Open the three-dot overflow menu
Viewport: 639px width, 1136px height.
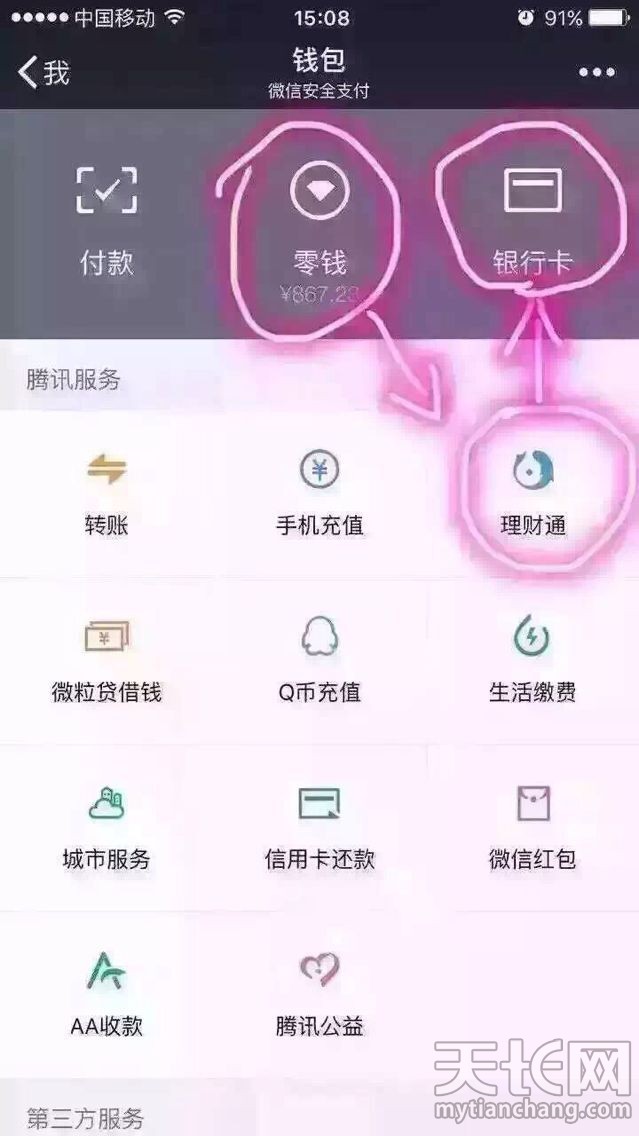[597, 72]
